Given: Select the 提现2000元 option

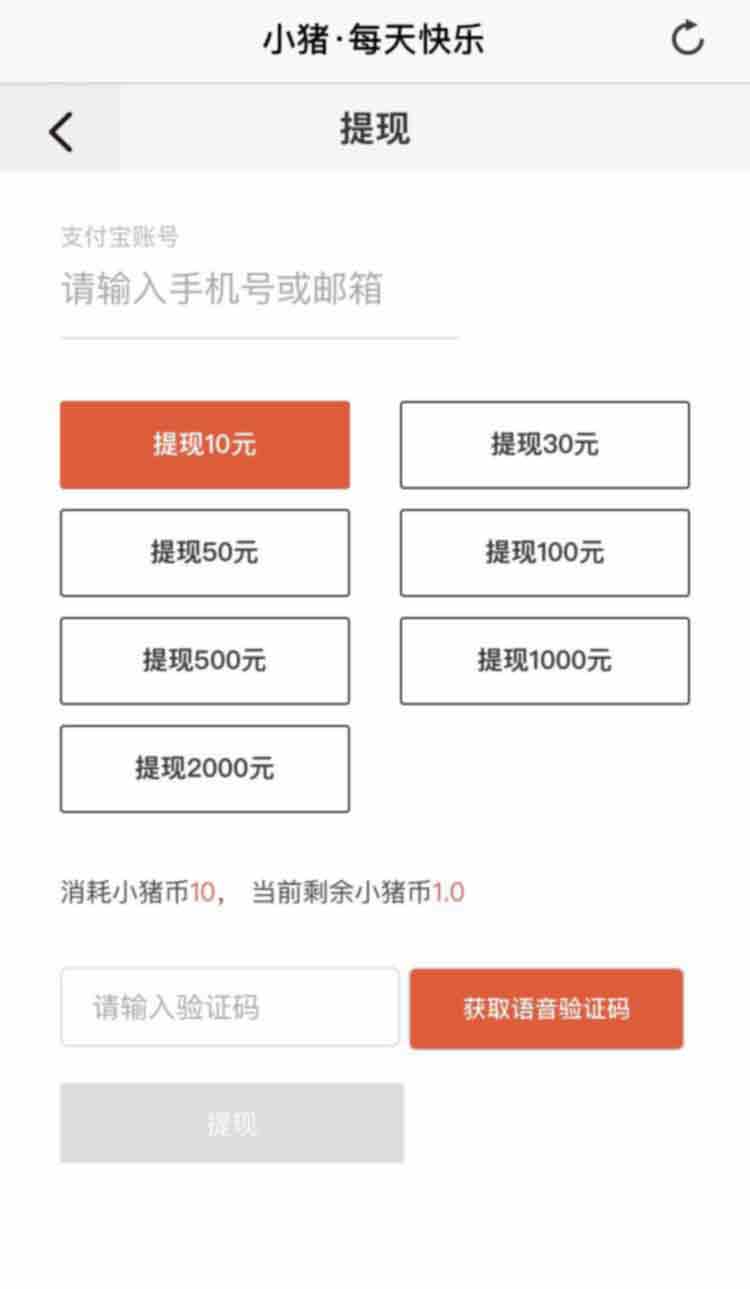Looking at the screenshot, I should coord(205,769).
